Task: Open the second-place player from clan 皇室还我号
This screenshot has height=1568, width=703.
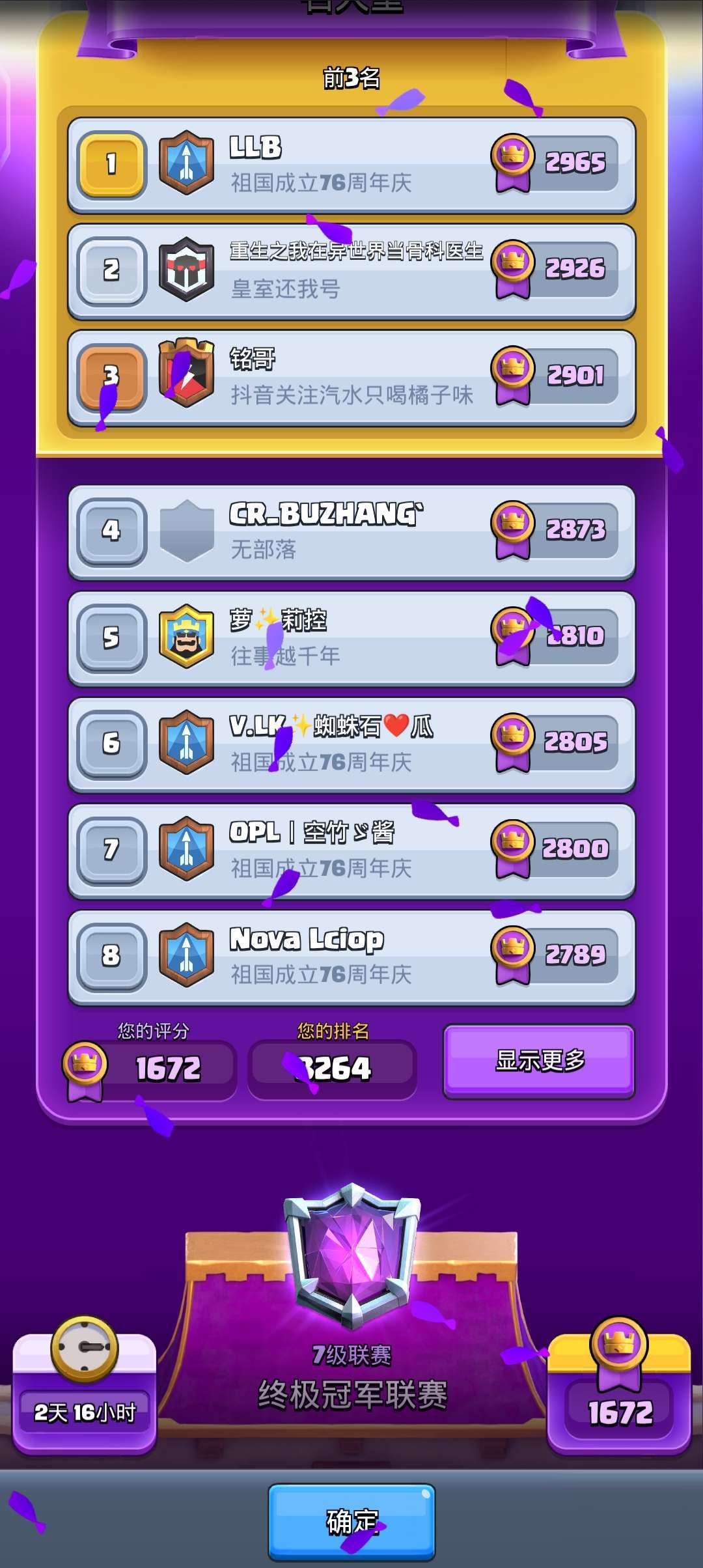Action: tap(351, 271)
